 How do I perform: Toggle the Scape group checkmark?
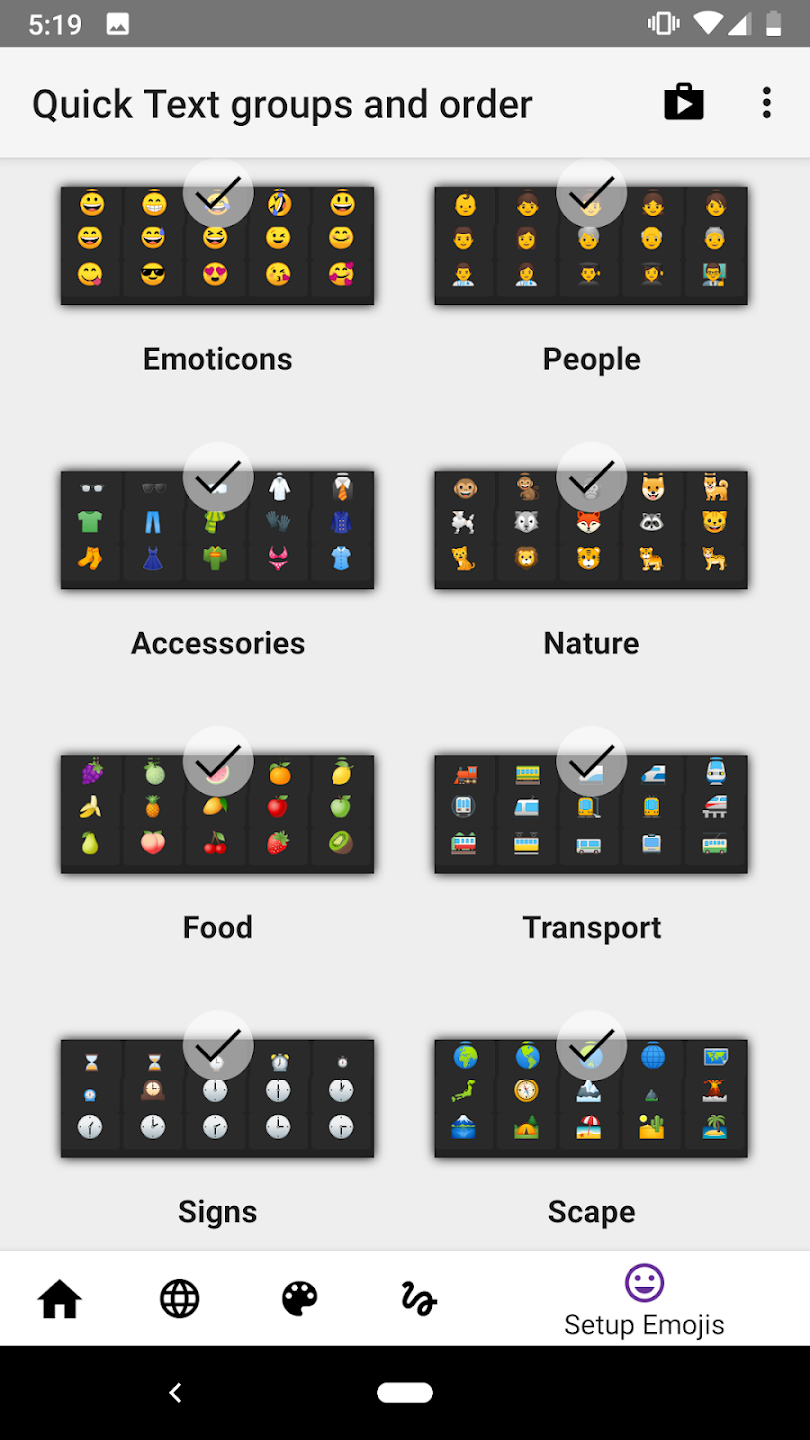(x=591, y=1045)
